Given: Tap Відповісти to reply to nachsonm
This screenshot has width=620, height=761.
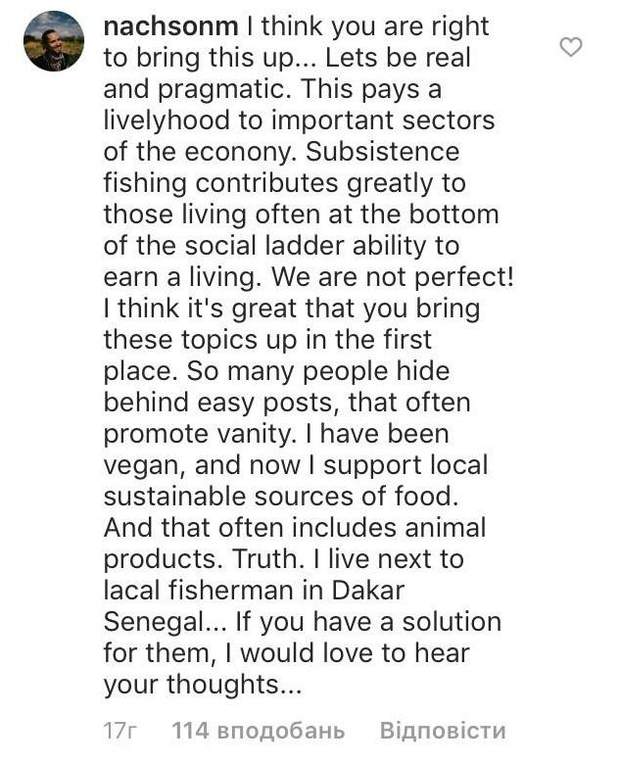Looking at the screenshot, I should point(442,731).
